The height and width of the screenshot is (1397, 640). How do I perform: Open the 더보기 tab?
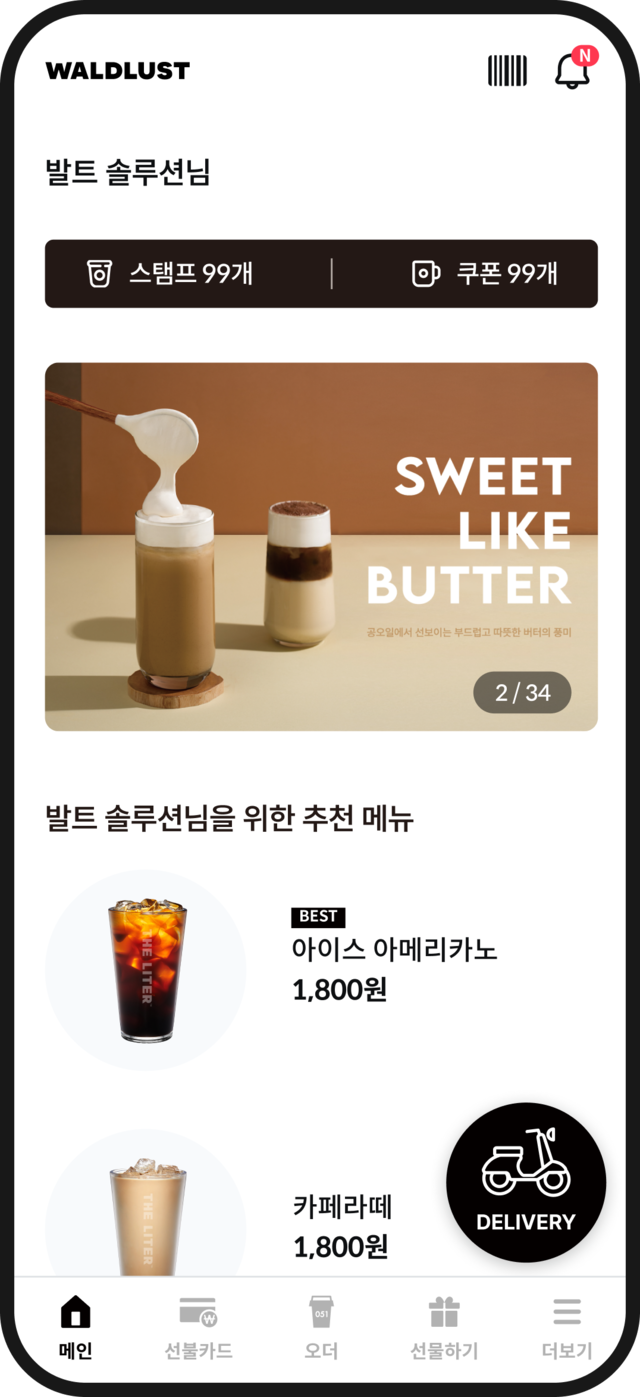[x=567, y=1327]
